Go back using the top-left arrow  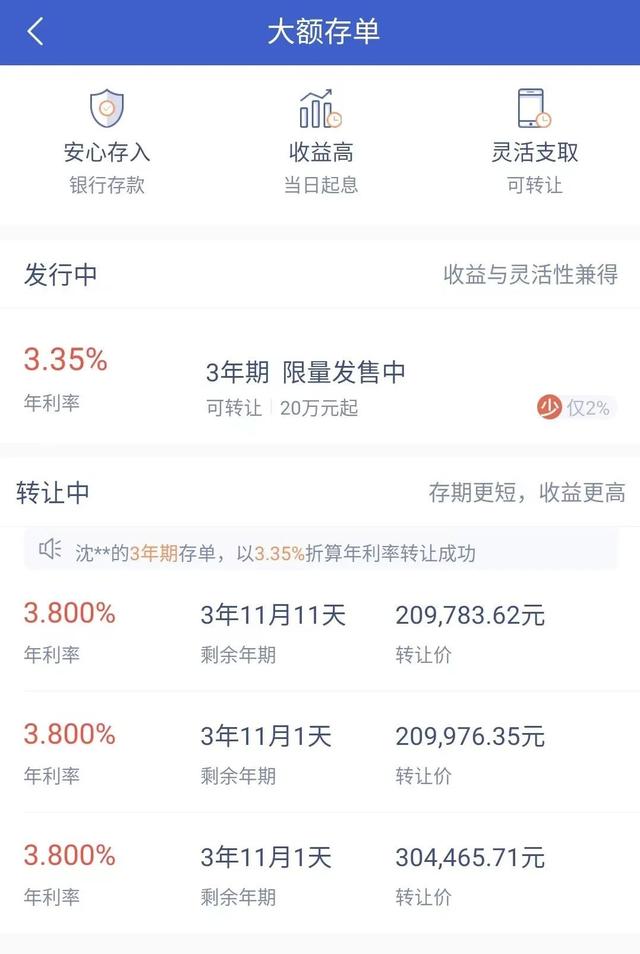pyautogui.click(x=36, y=32)
